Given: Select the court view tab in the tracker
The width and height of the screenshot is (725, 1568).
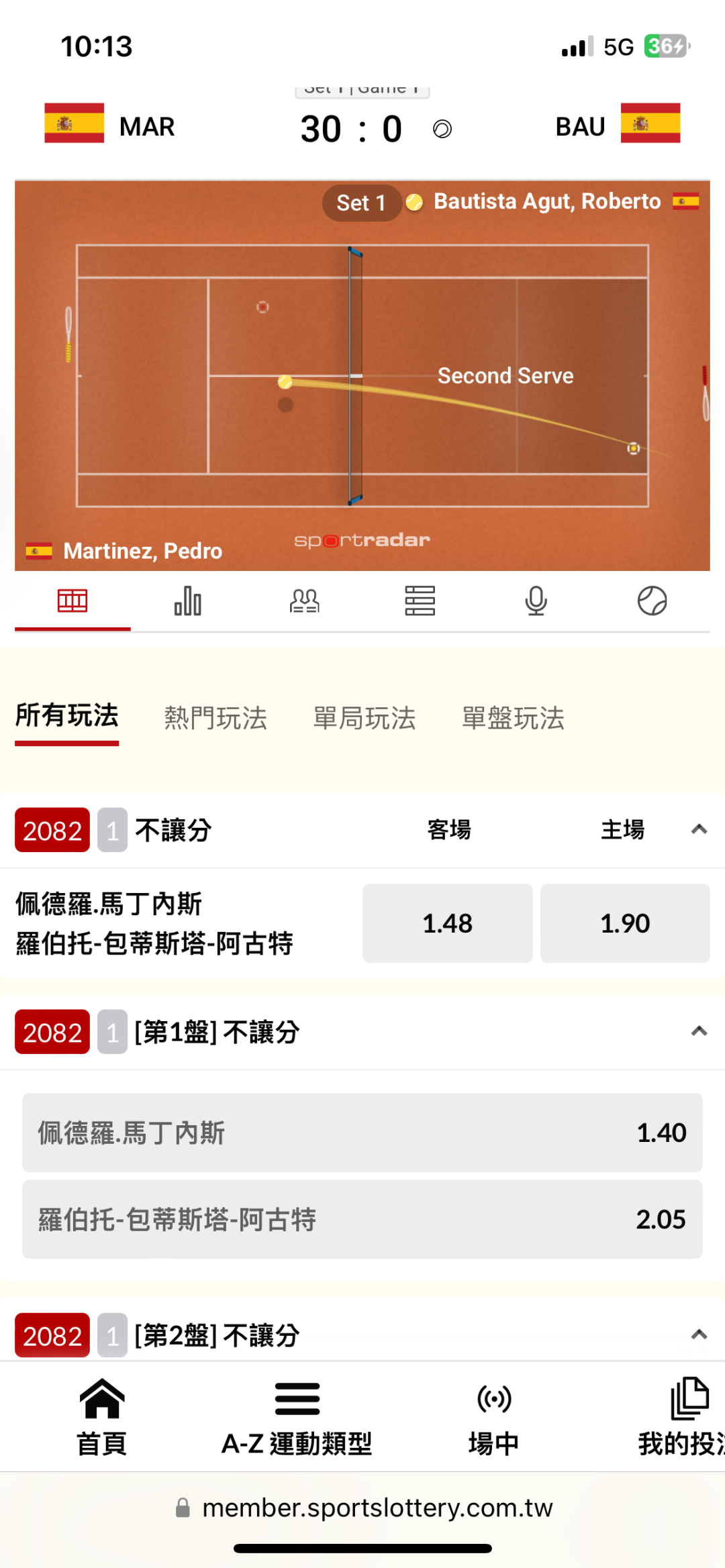Looking at the screenshot, I should pos(72,600).
